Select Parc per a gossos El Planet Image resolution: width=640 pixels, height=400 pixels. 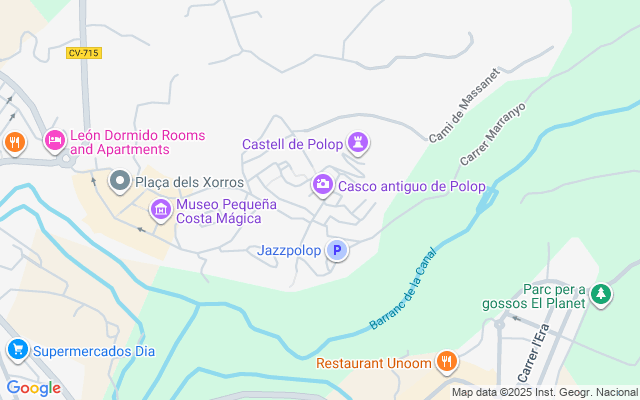[600, 294]
